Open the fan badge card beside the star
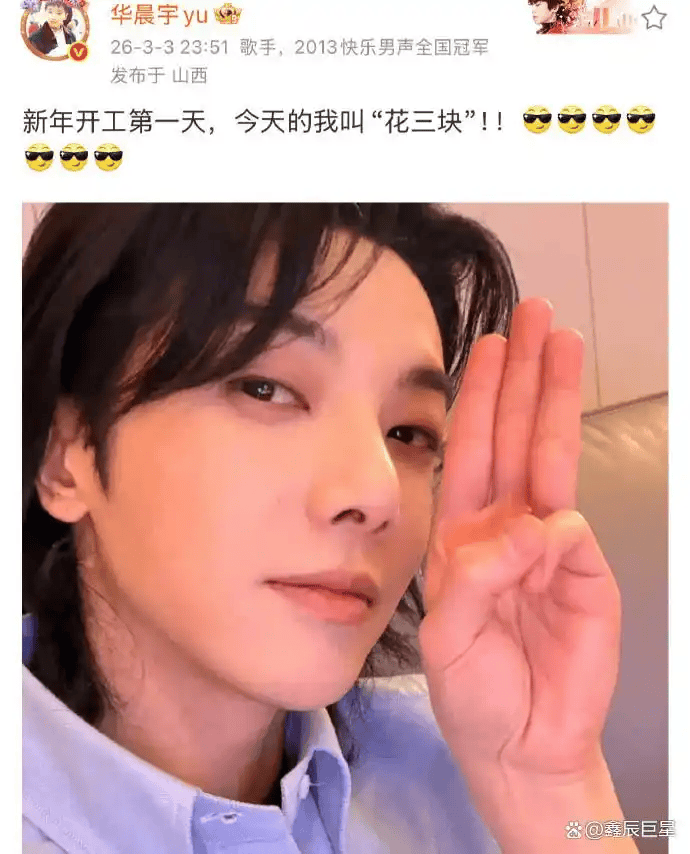Viewport: 690px width, 854px height. click(x=585, y=16)
